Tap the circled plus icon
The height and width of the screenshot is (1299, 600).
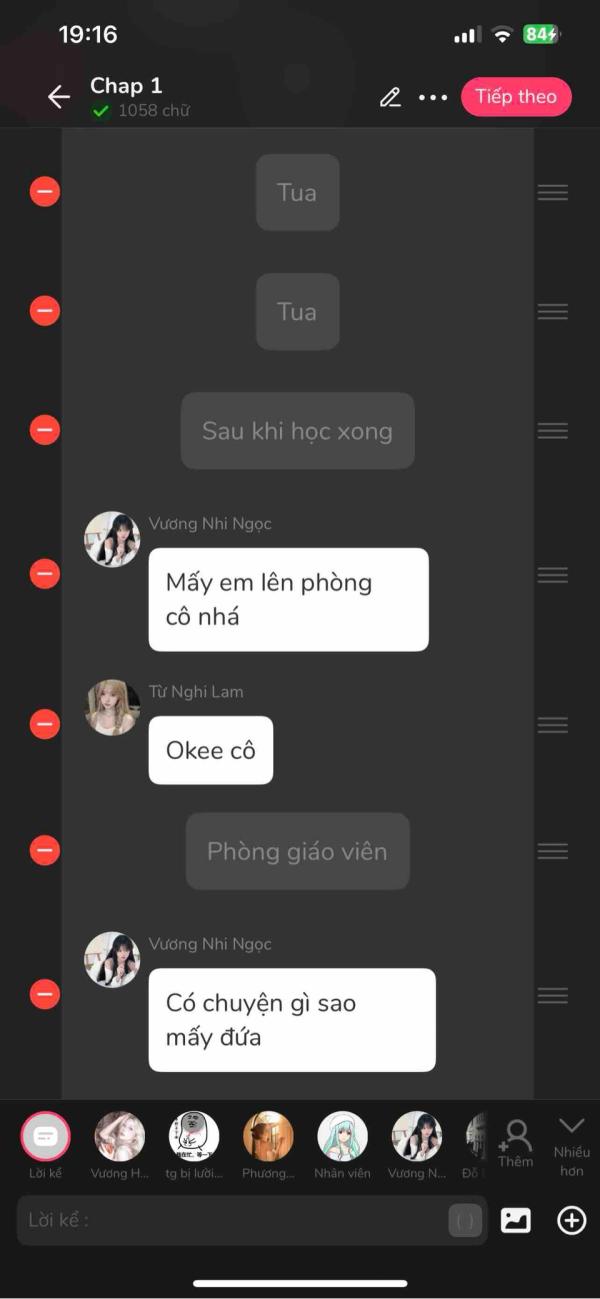point(571,1220)
